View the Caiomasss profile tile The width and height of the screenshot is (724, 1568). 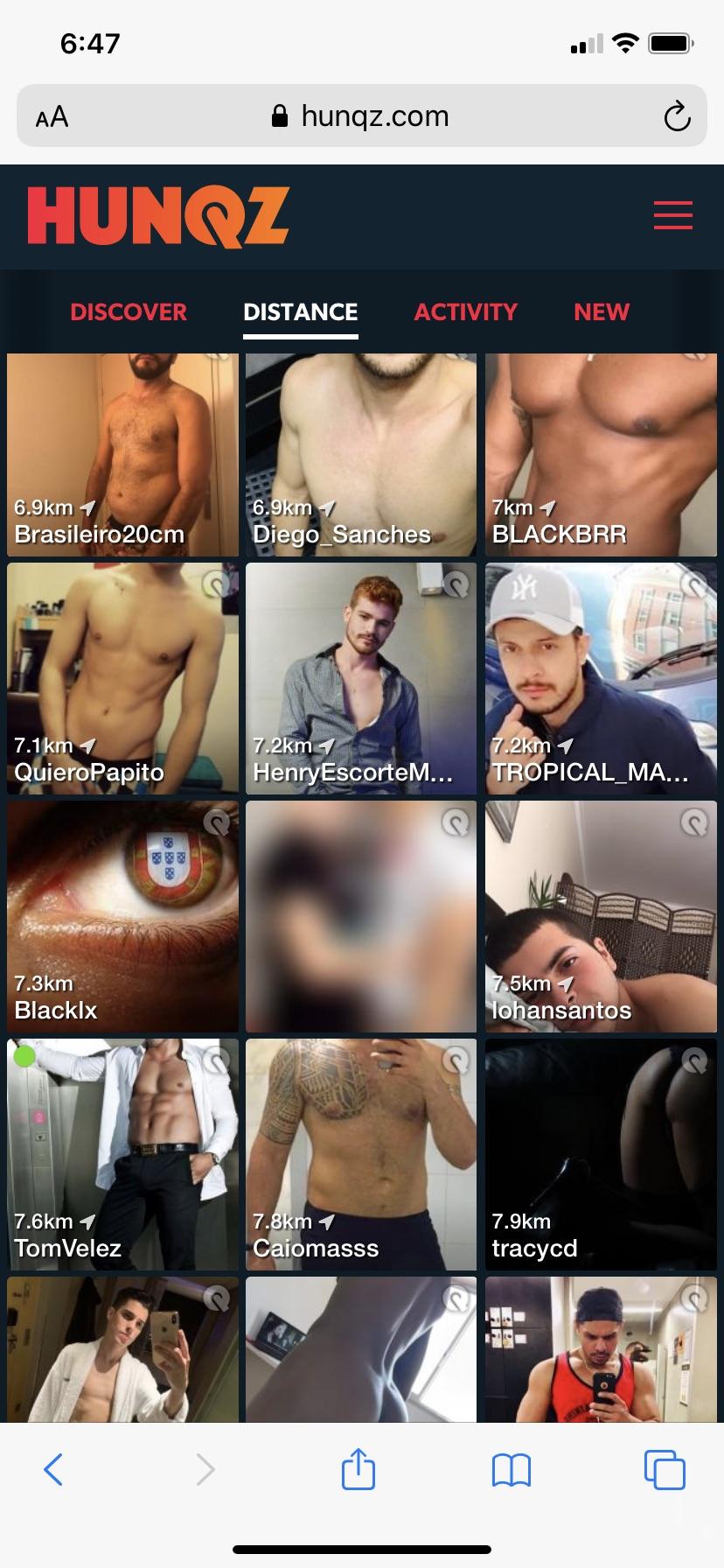point(361,1155)
